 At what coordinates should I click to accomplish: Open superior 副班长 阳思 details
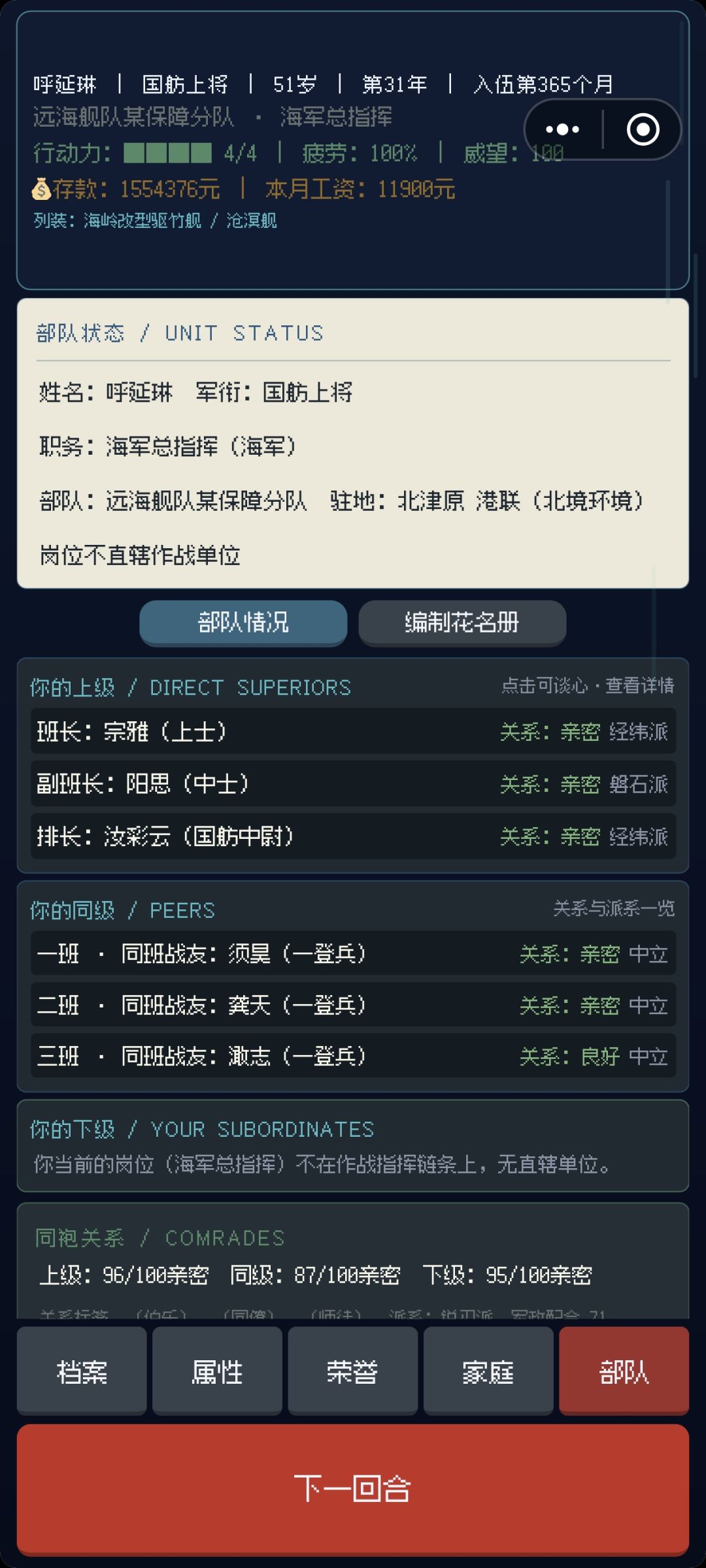point(353,783)
